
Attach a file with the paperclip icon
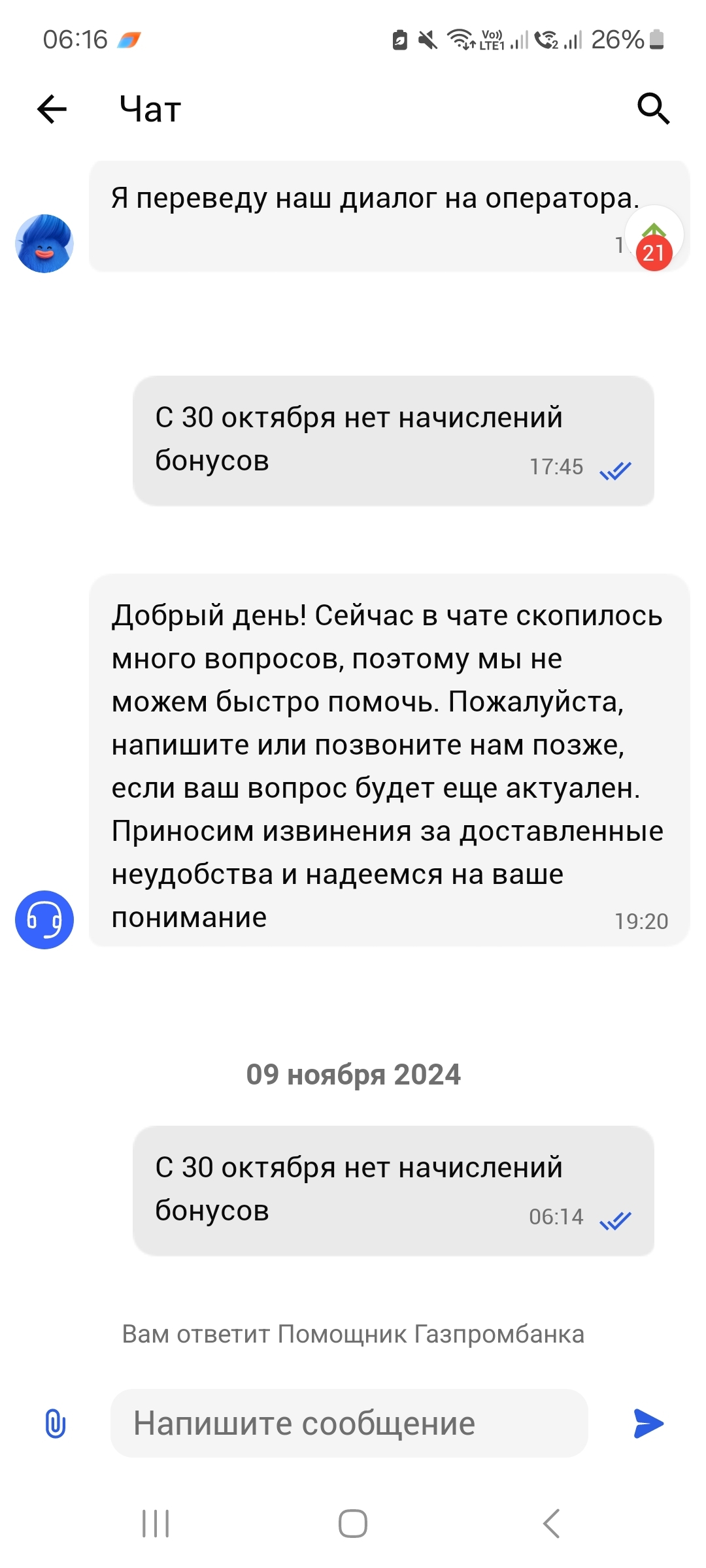(56, 1423)
